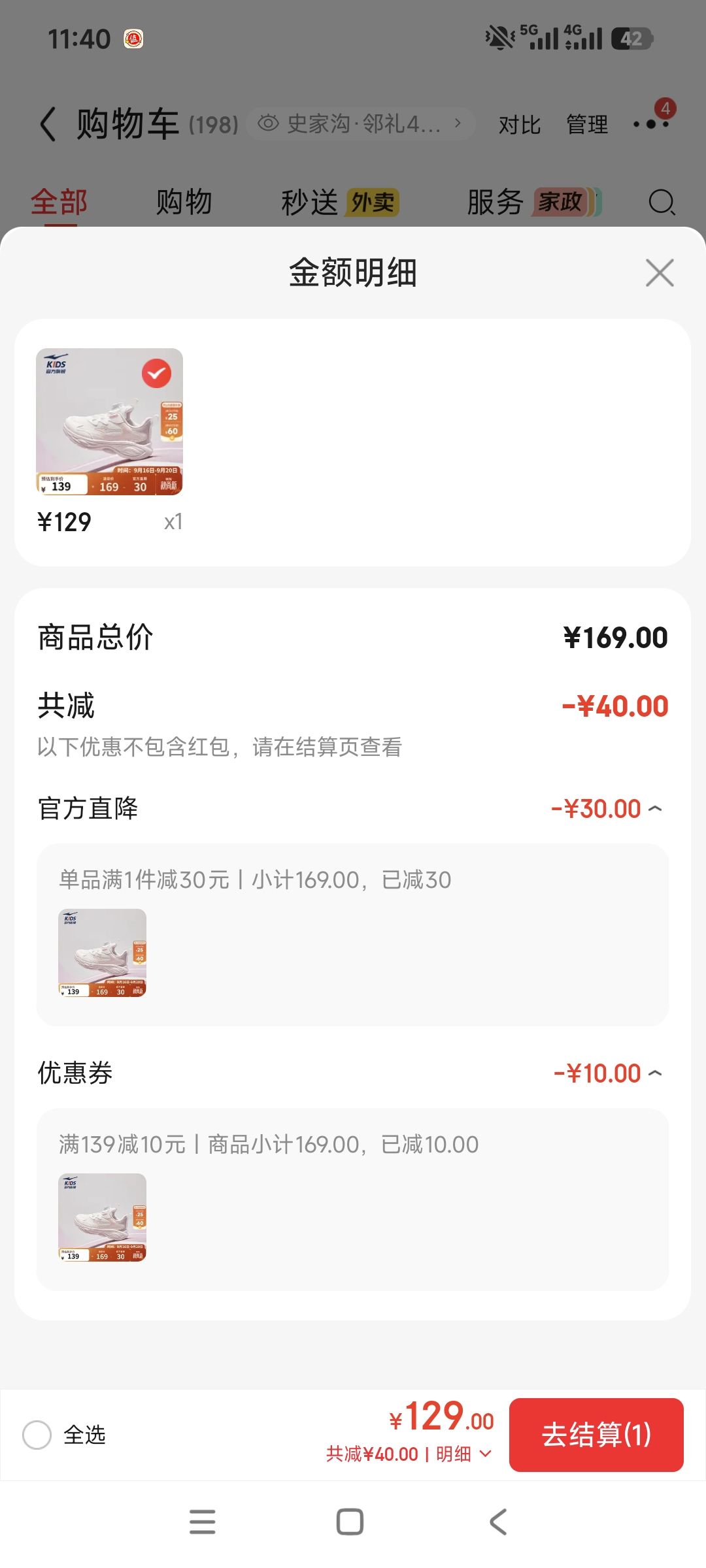Open the shoe thumbnail under 官方直降

(103, 953)
